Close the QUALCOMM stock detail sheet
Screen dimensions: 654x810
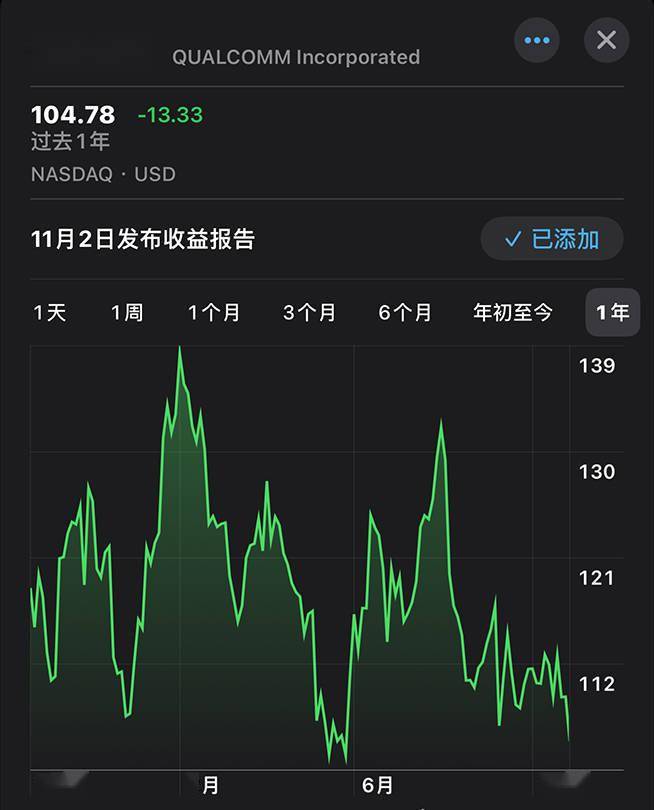pyautogui.click(x=606, y=41)
